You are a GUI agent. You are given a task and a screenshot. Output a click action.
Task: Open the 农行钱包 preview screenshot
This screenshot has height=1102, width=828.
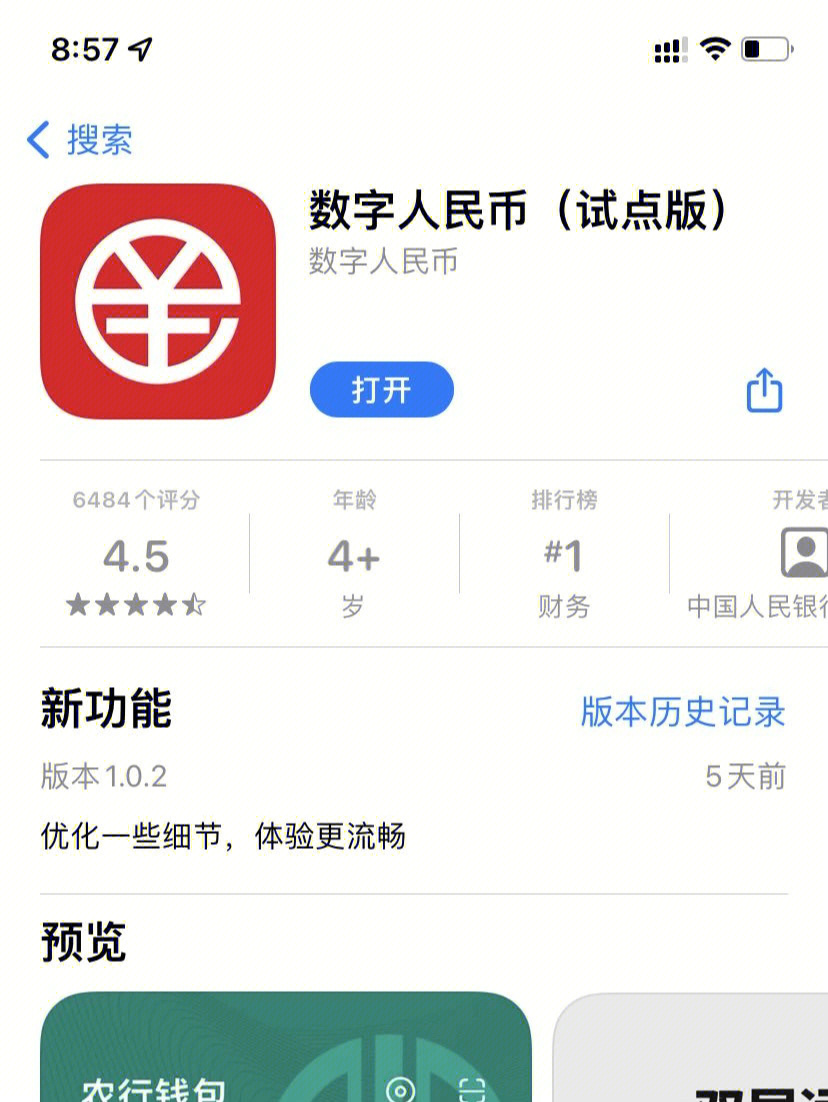pyautogui.click(x=285, y=1048)
